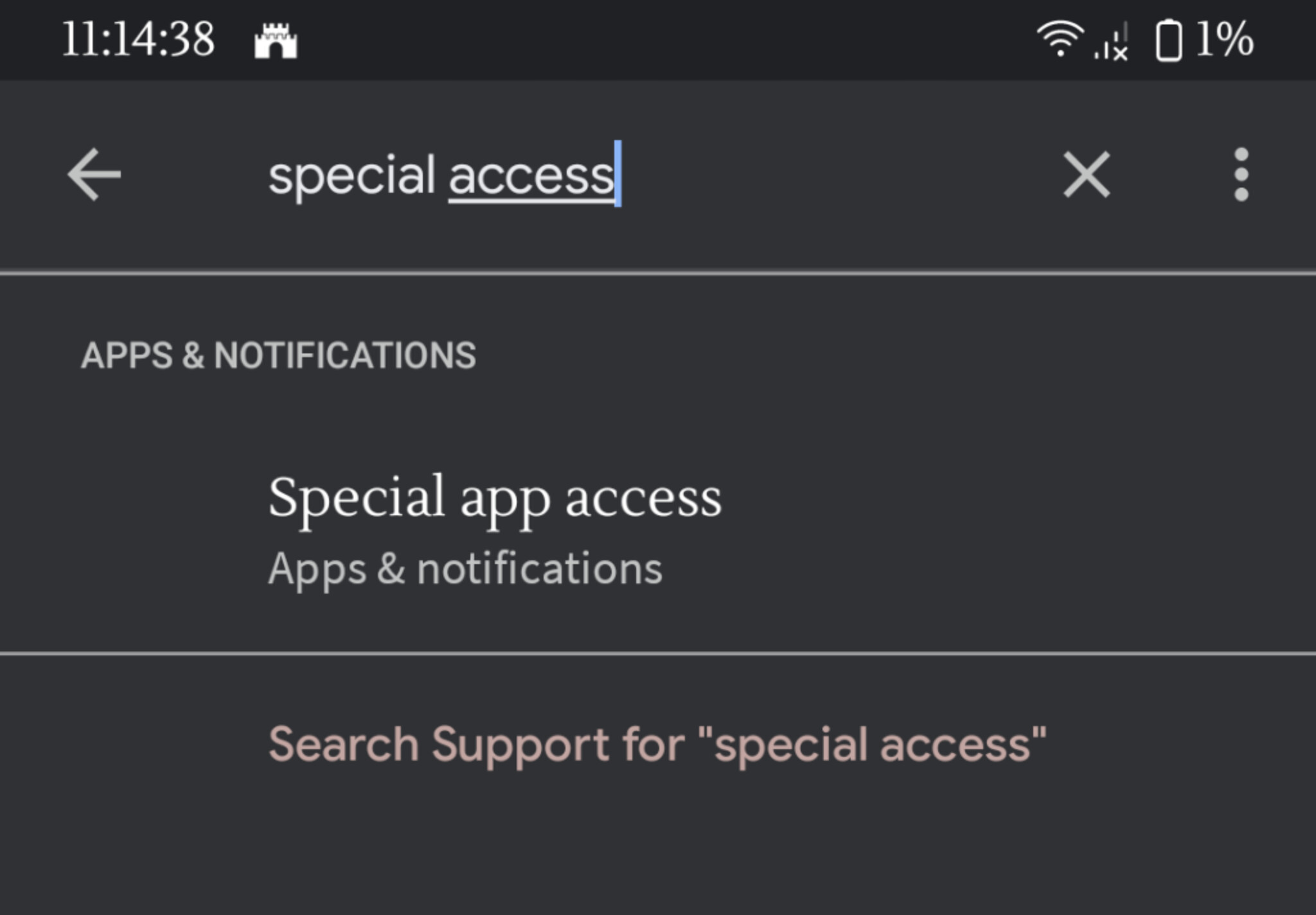
Task: Open the three-dot overflow menu
Action: pyautogui.click(x=1241, y=174)
